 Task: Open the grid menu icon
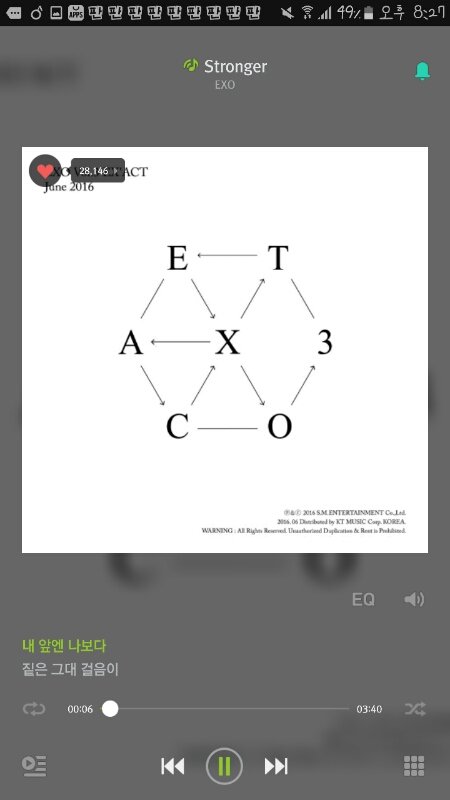pyautogui.click(x=414, y=766)
